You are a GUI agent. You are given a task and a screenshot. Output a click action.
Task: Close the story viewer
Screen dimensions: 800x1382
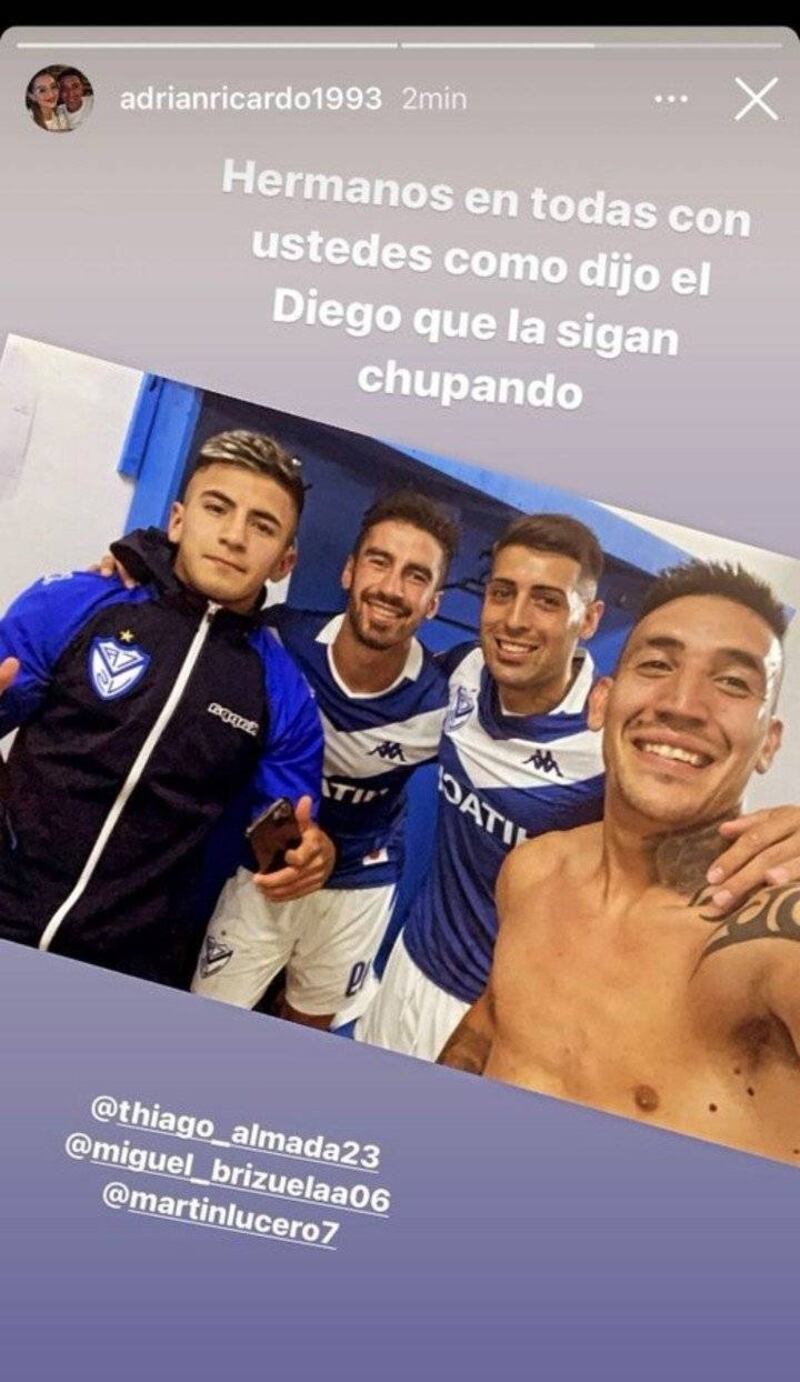756,99
